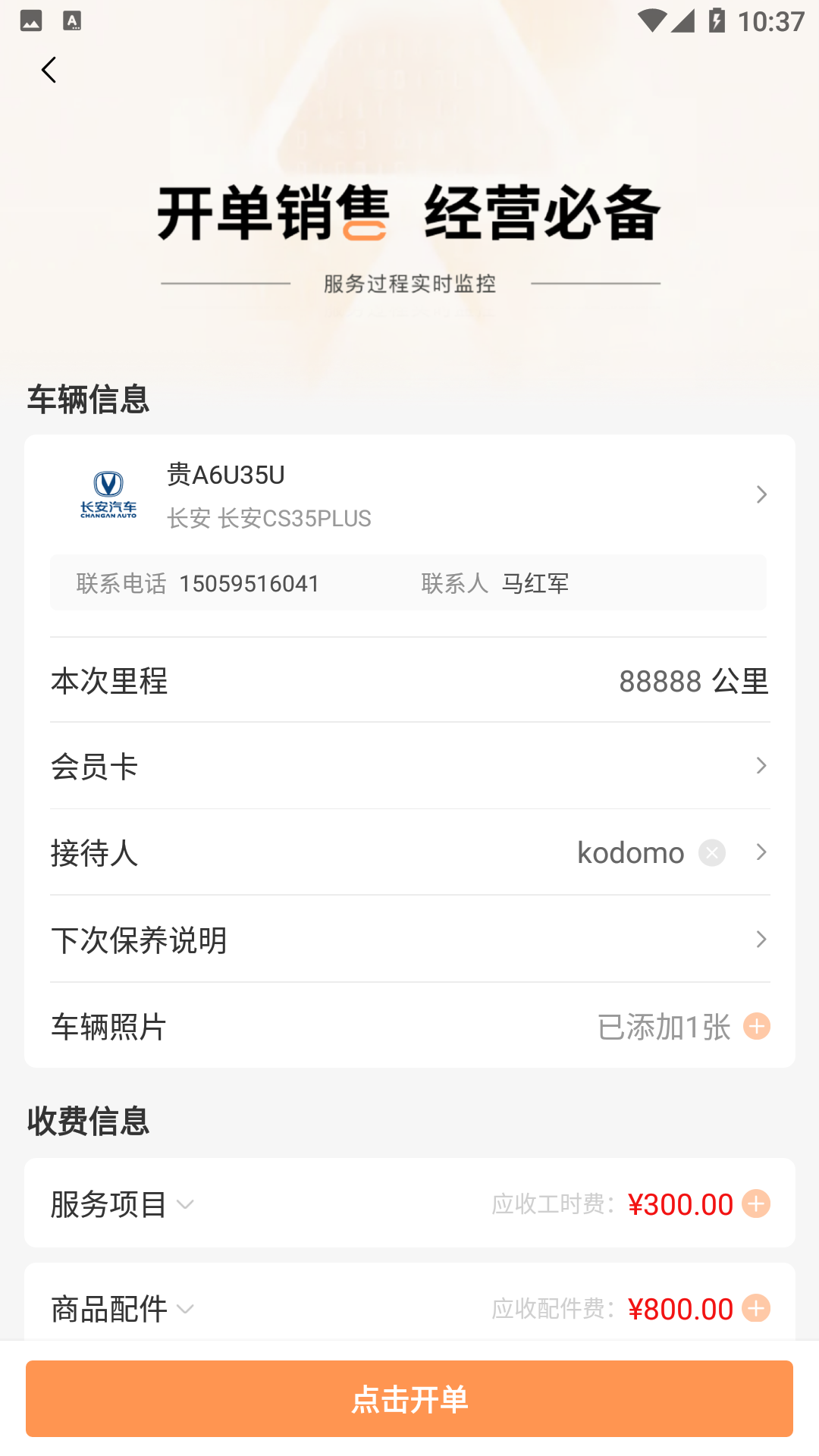Choose a different 接待人 receptionist
The width and height of the screenshot is (819, 1456).
(x=761, y=853)
